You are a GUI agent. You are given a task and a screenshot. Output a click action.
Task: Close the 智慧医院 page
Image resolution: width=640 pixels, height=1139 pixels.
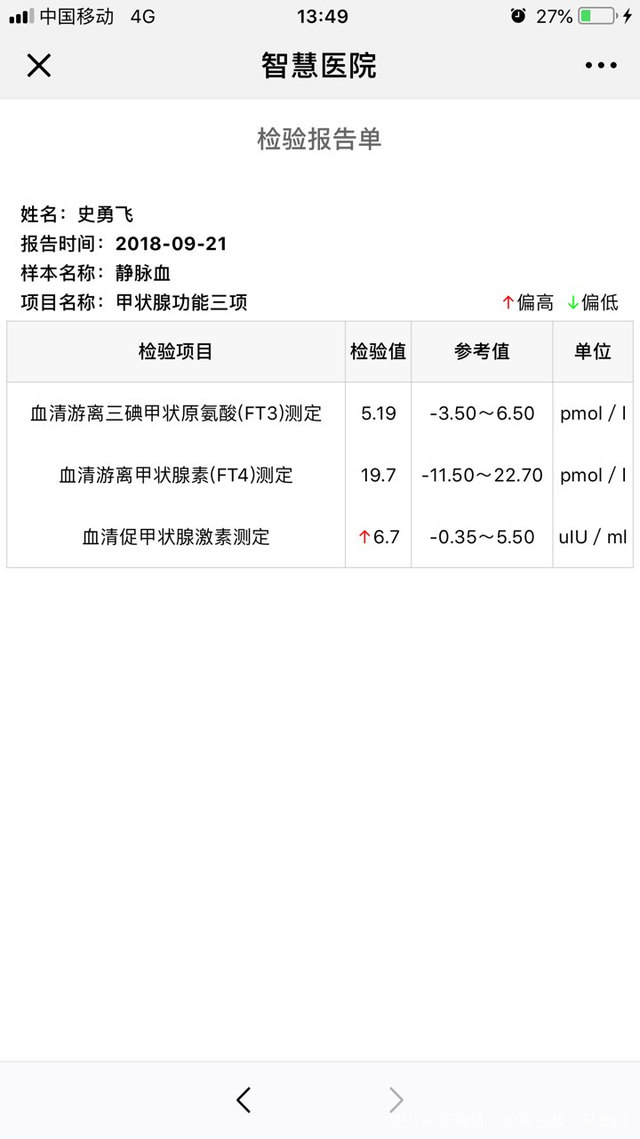click(38, 66)
